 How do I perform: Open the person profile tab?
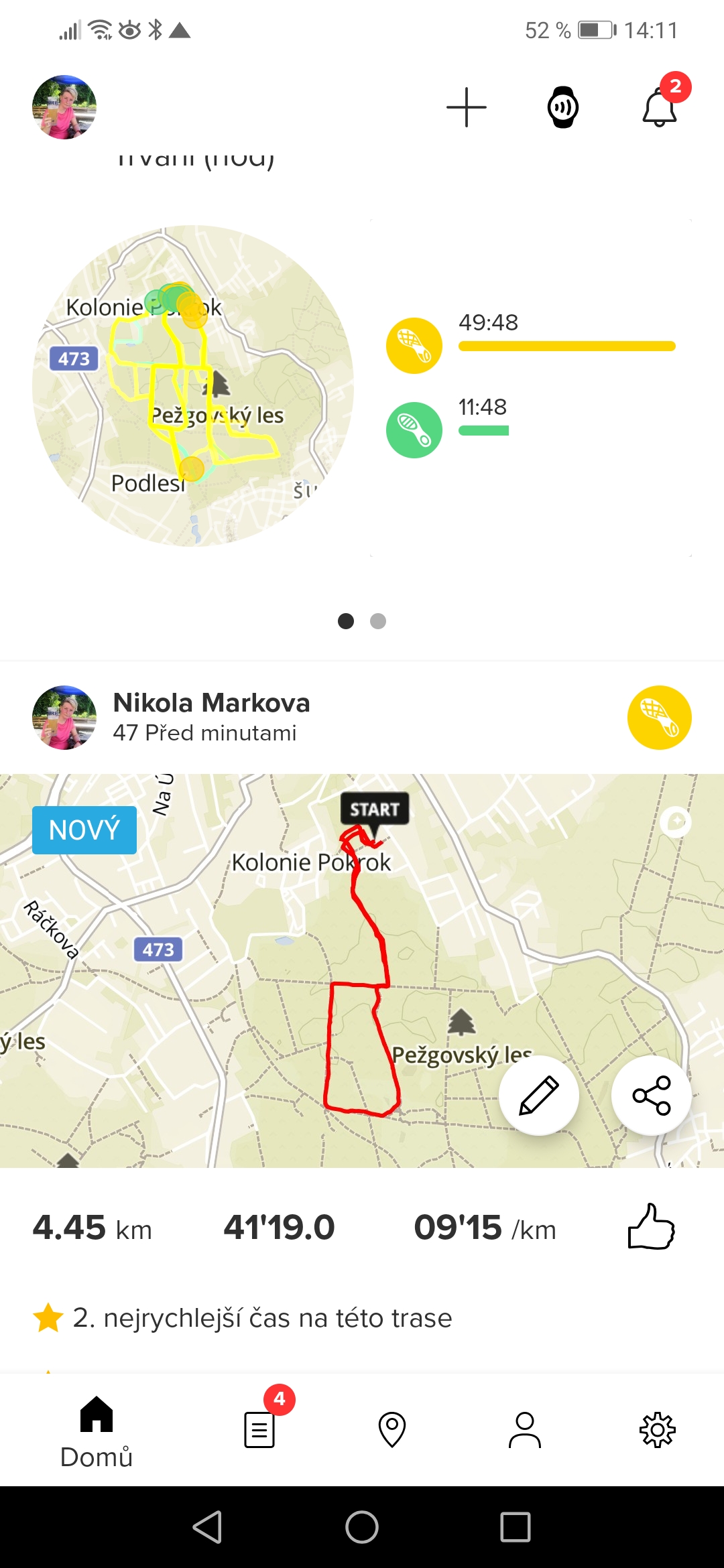[x=525, y=1430]
